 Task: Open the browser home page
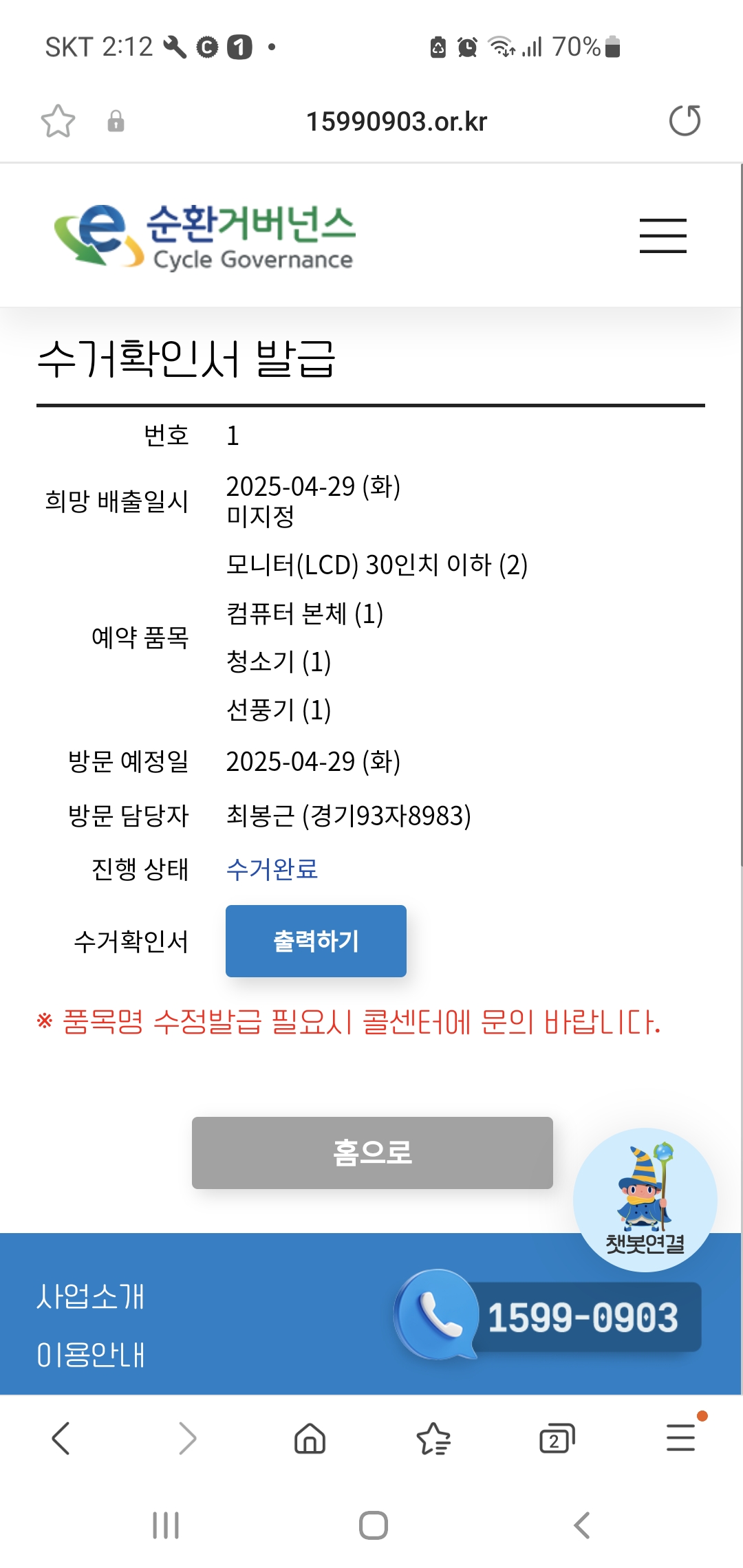click(x=310, y=1438)
